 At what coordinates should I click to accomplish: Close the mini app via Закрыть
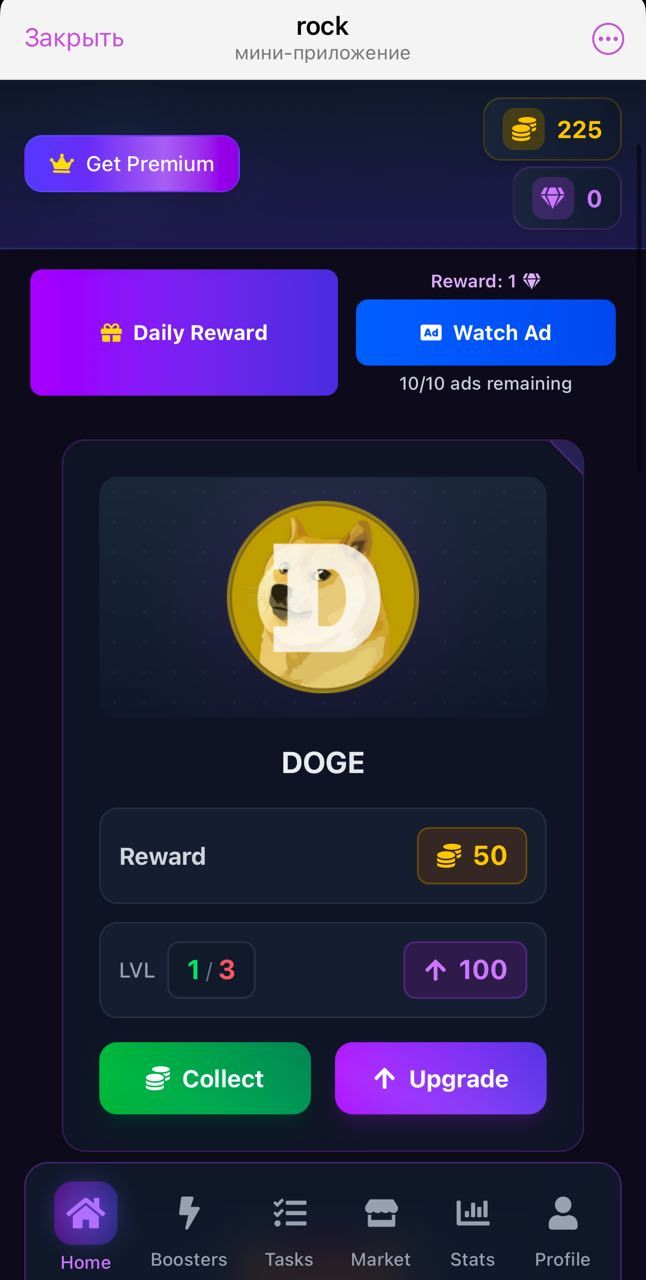74,38
